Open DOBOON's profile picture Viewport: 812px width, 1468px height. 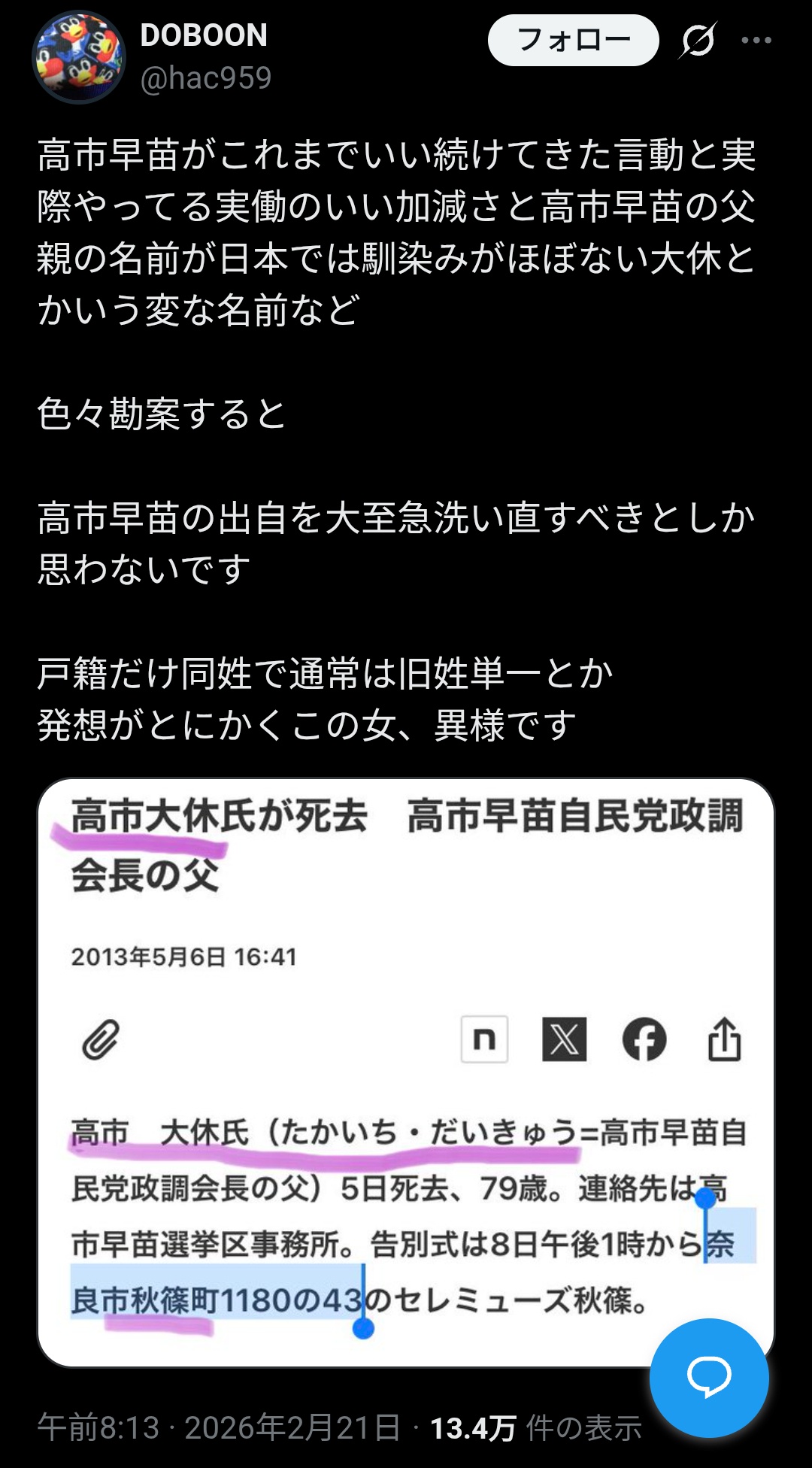pyautogui.click(x=78, y=57)
